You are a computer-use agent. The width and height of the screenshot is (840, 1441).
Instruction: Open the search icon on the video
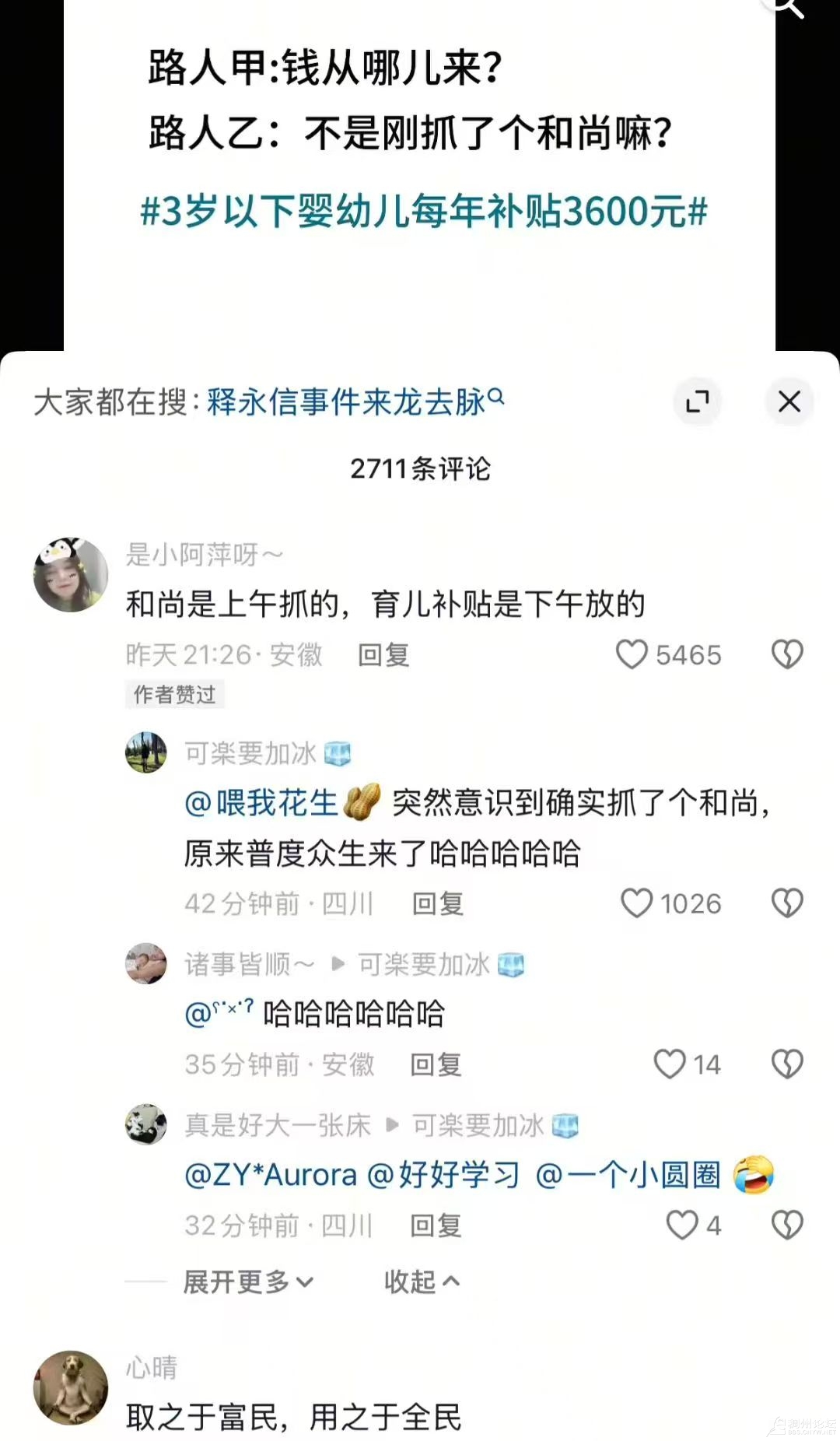click(x=784, y=6)
